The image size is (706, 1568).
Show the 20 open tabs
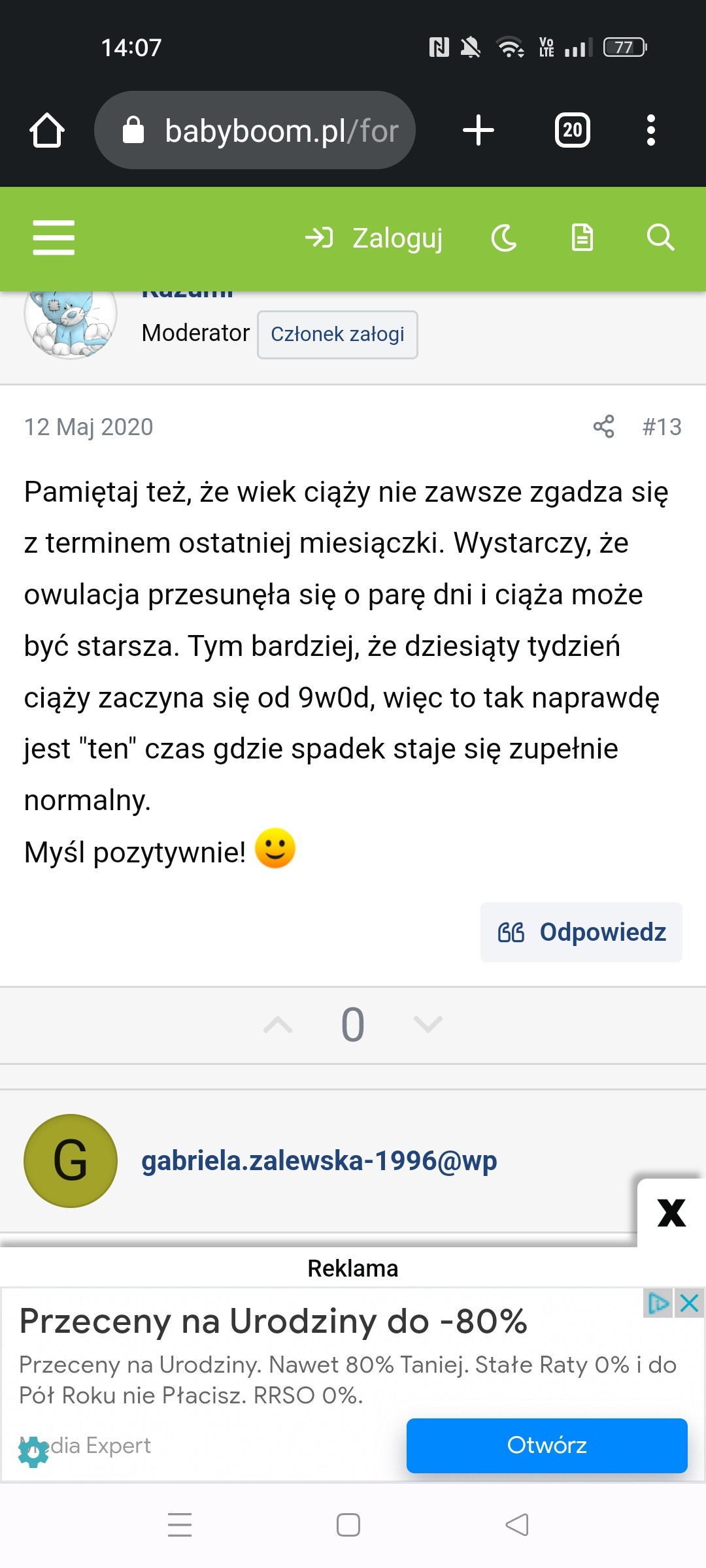(x=572, y=130)
